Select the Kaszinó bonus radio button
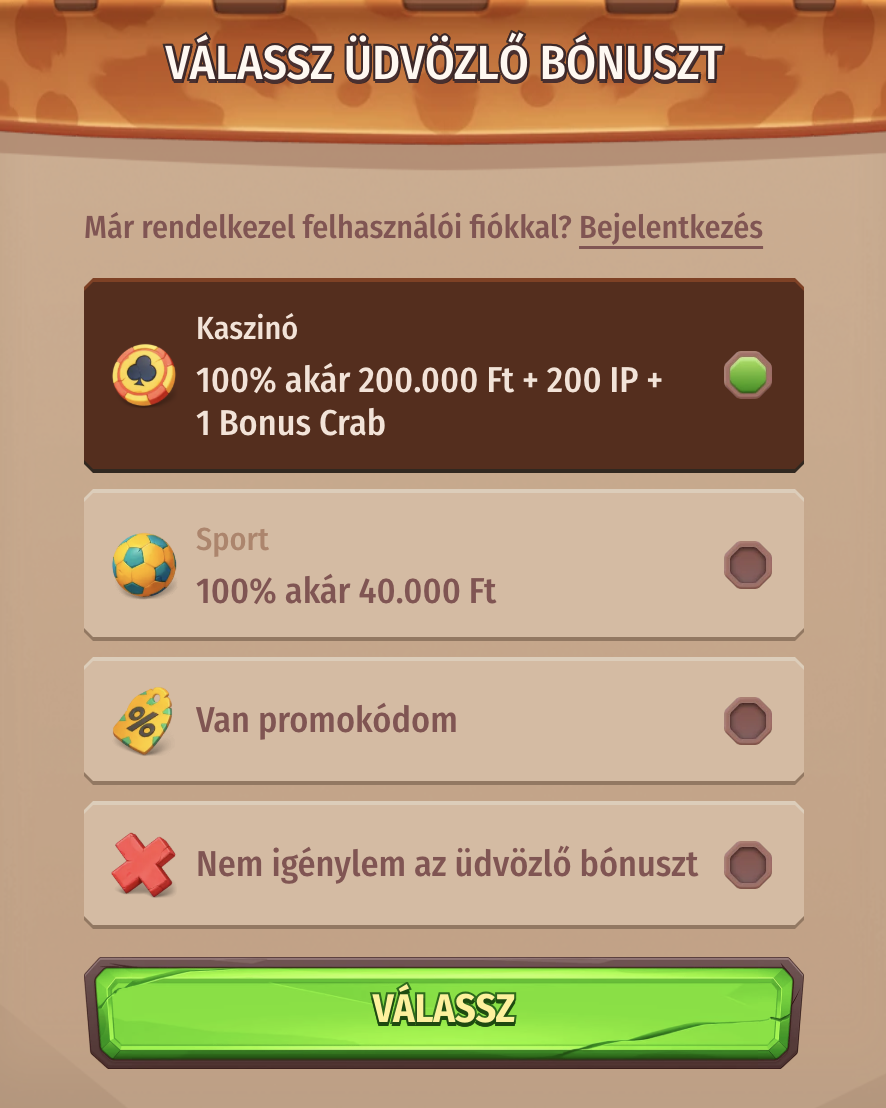This screenshot has width=886, height=1108. (748, 375)
